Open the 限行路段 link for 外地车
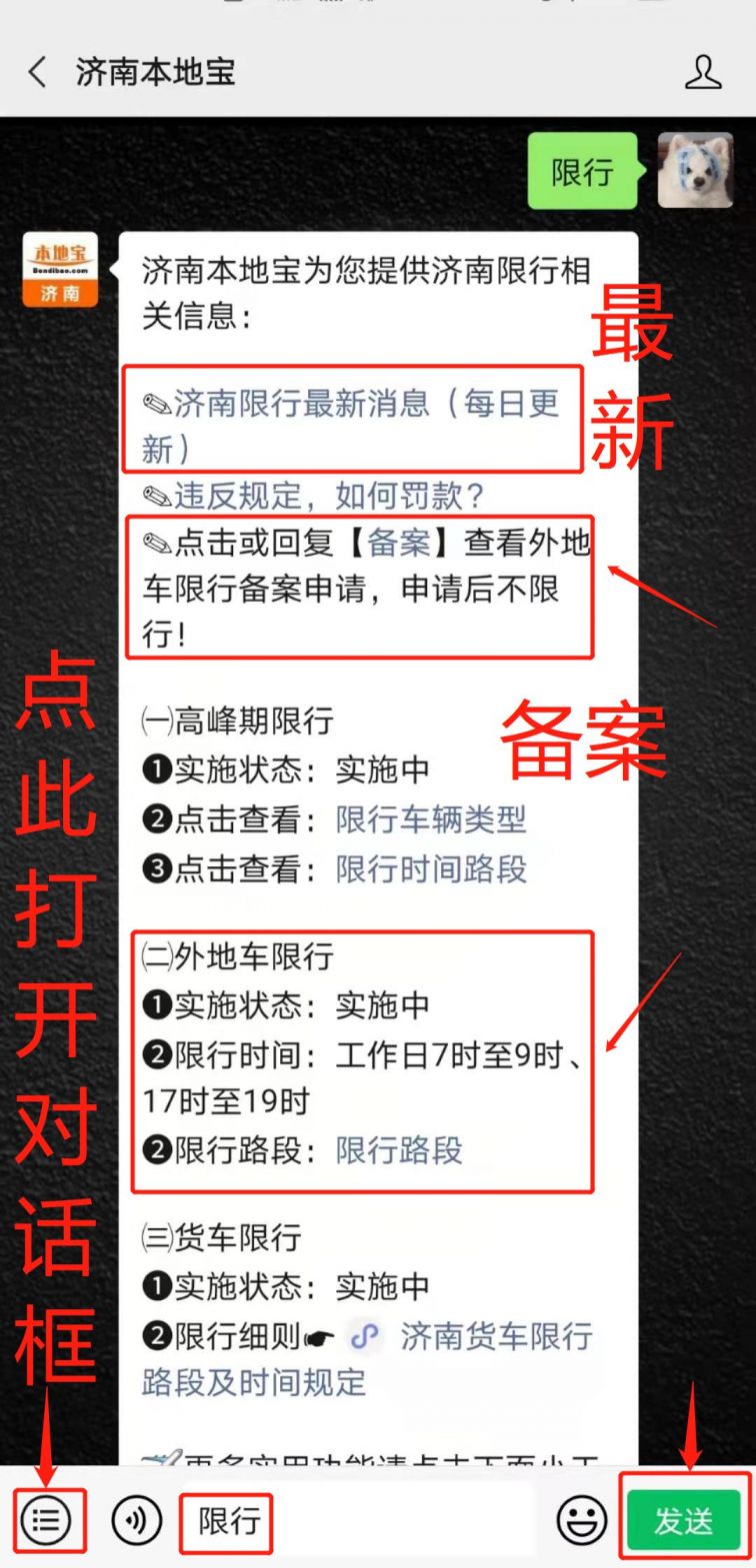This screenshot has width=756, height=1568. click(x=398, y=1149)
